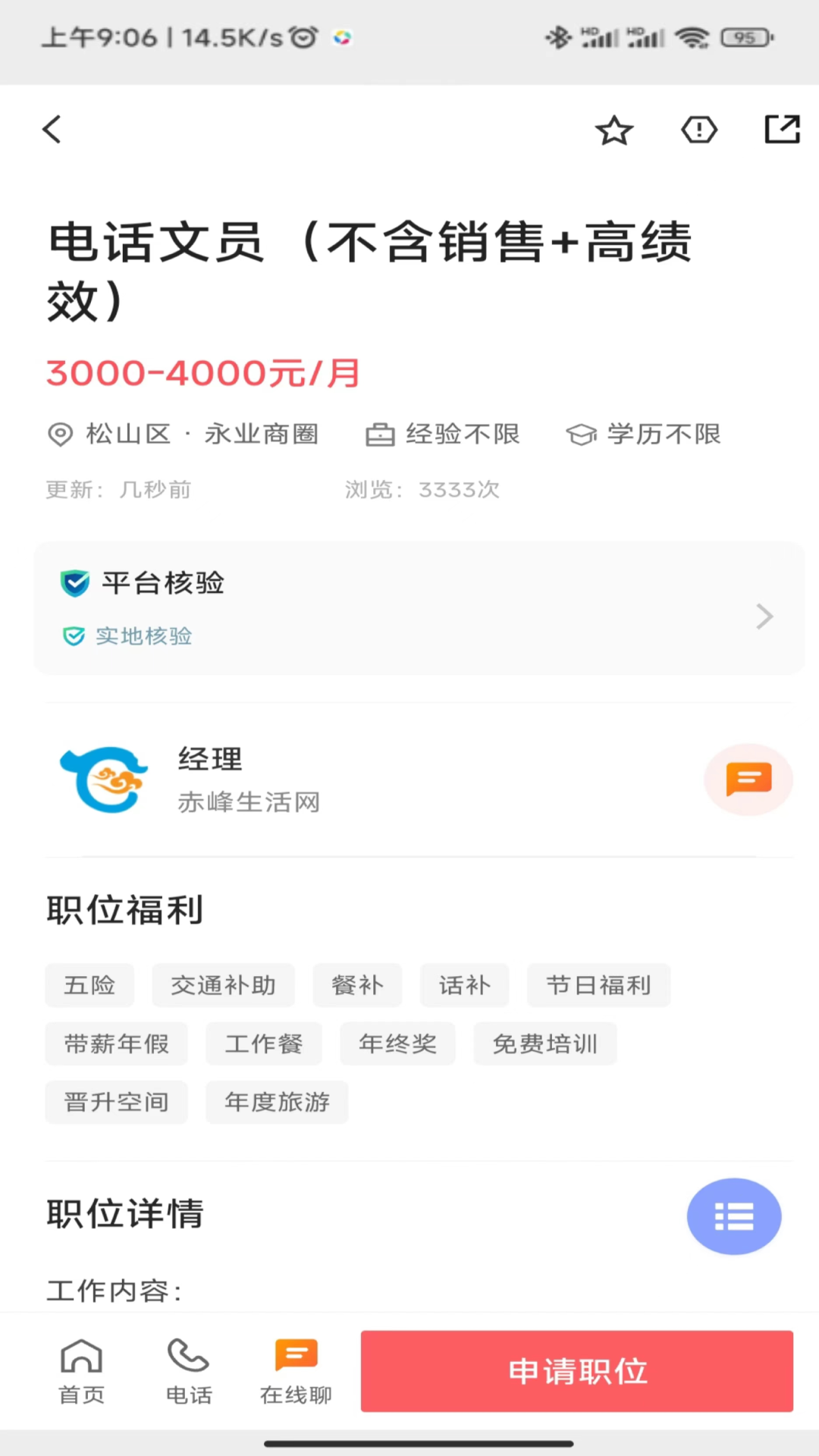Tap the blue list icon beside 职位详情
This screenshot has width=819, height=1456.
click(733, 1216)
